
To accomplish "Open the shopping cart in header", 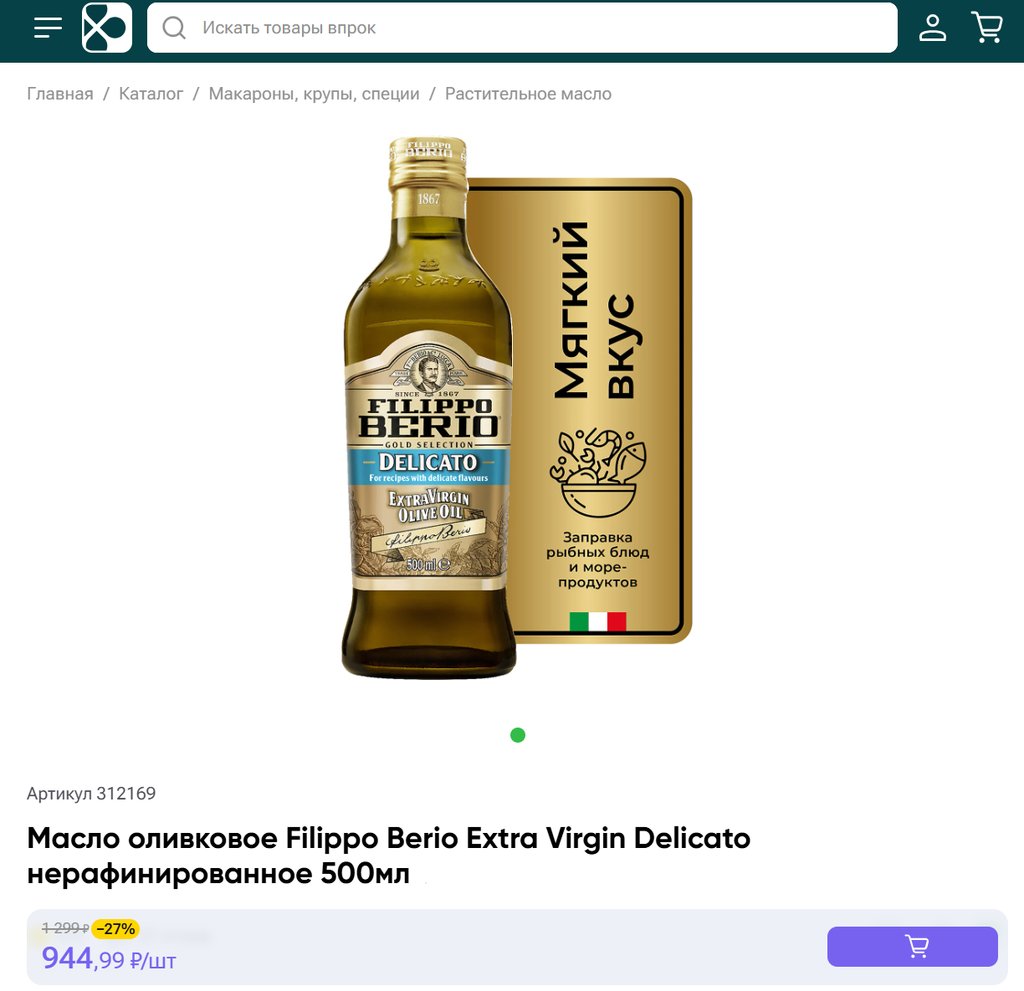I will [x=987, y=27].
